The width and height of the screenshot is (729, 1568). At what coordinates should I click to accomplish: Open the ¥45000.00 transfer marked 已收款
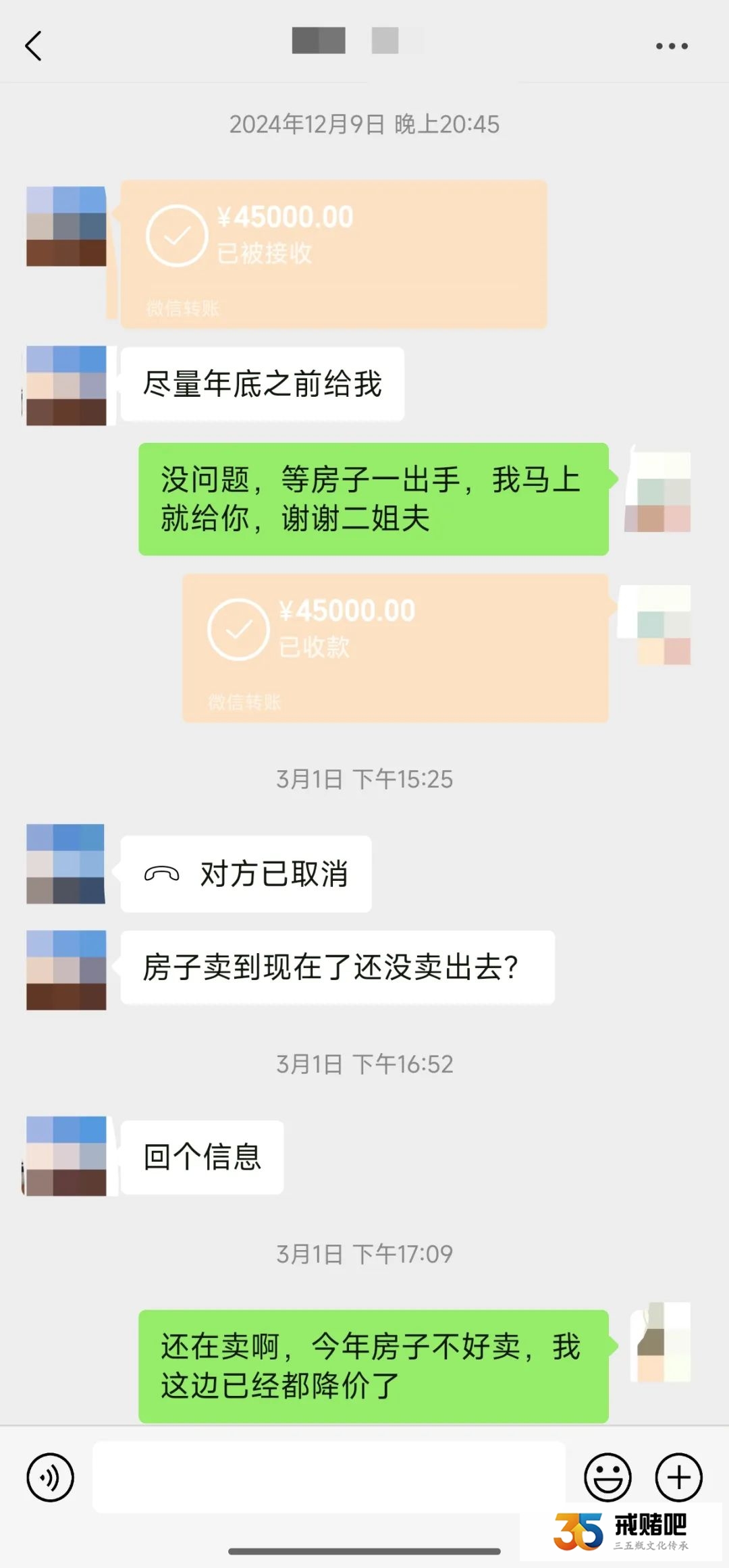click(x=395, y=648)
